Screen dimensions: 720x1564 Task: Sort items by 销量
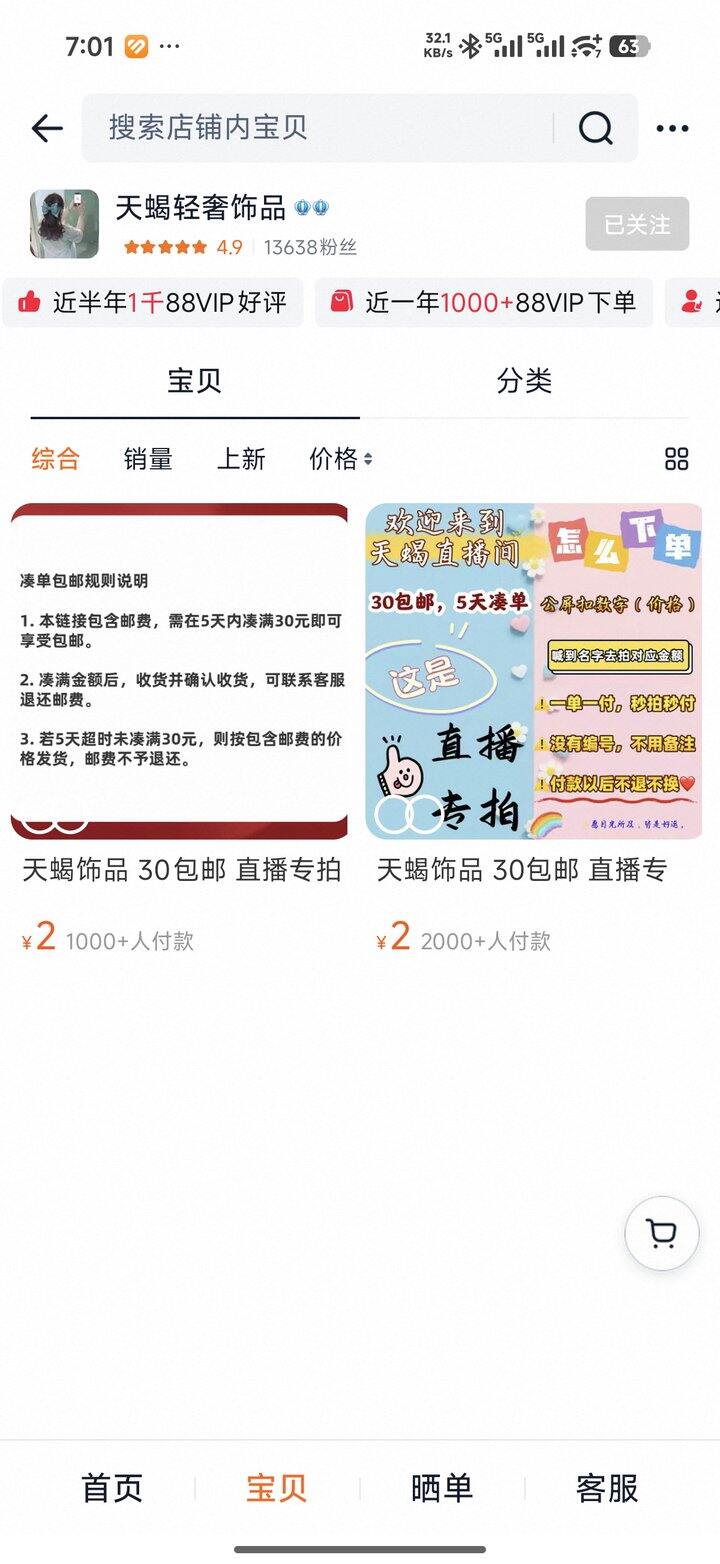coord(148,459)
